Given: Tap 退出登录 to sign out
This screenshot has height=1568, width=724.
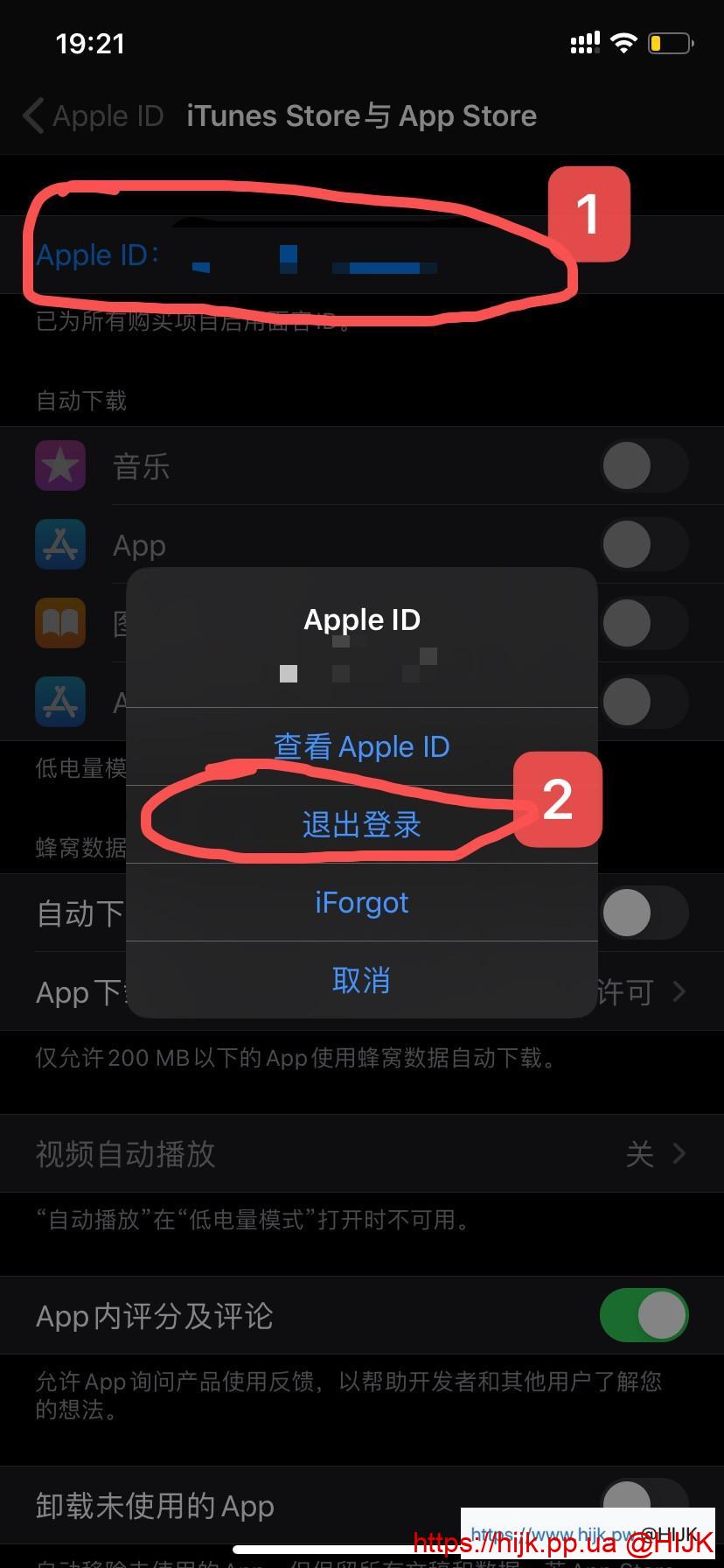Looking at the screenshot, I should 361,824.
